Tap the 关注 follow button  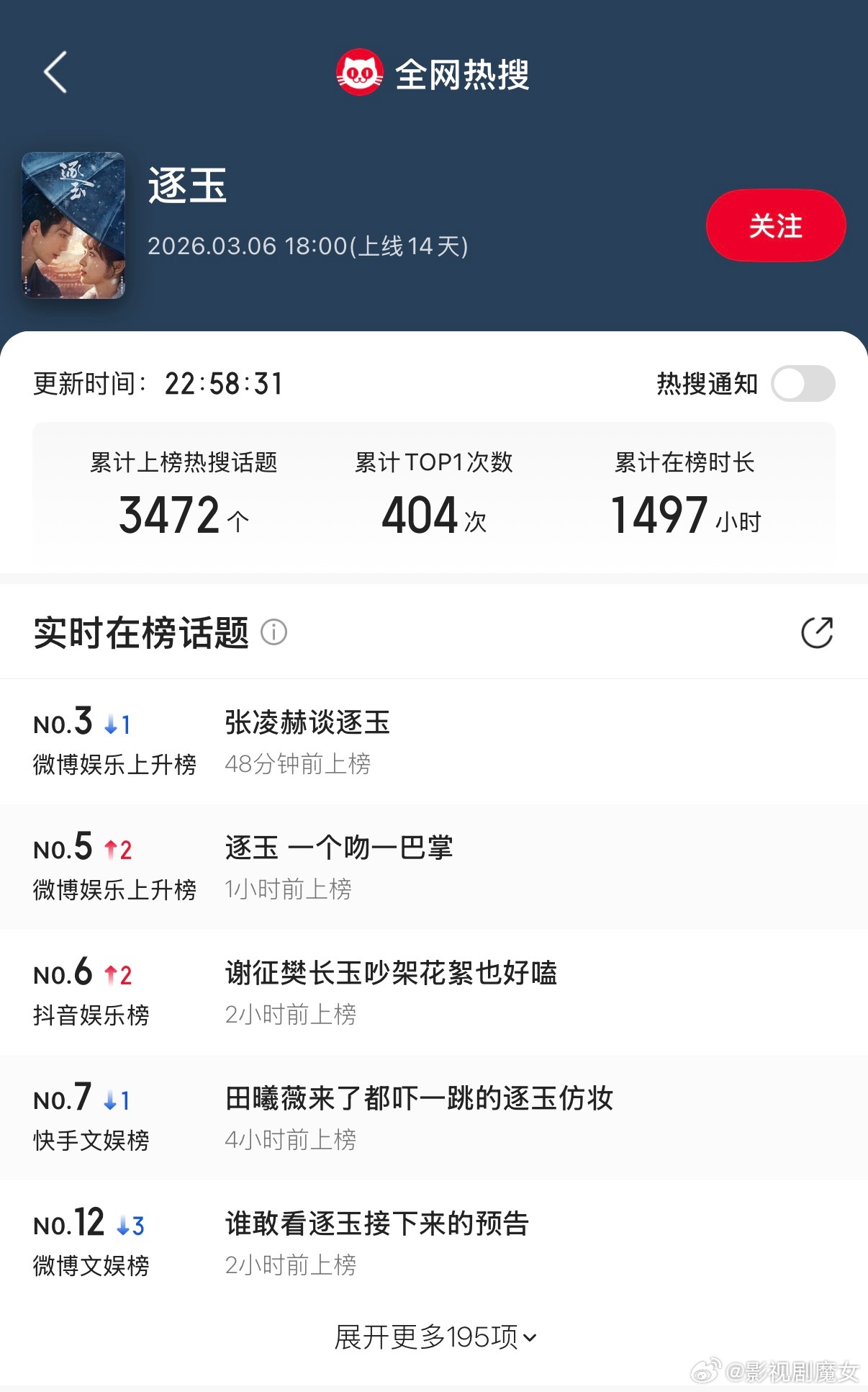(x=774, y=226)
